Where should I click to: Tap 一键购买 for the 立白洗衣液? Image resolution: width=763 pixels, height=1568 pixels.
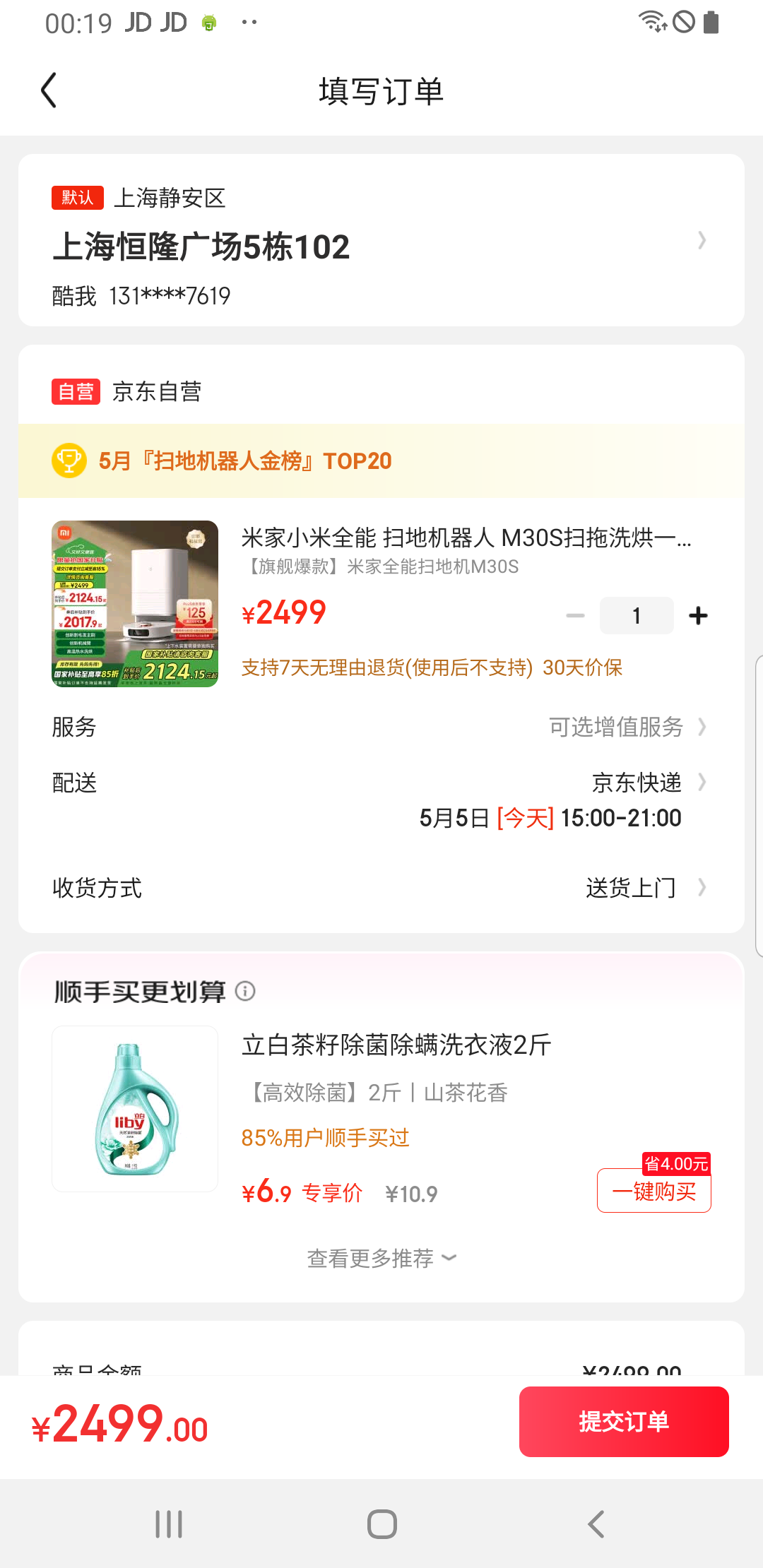click(654, 1191)
